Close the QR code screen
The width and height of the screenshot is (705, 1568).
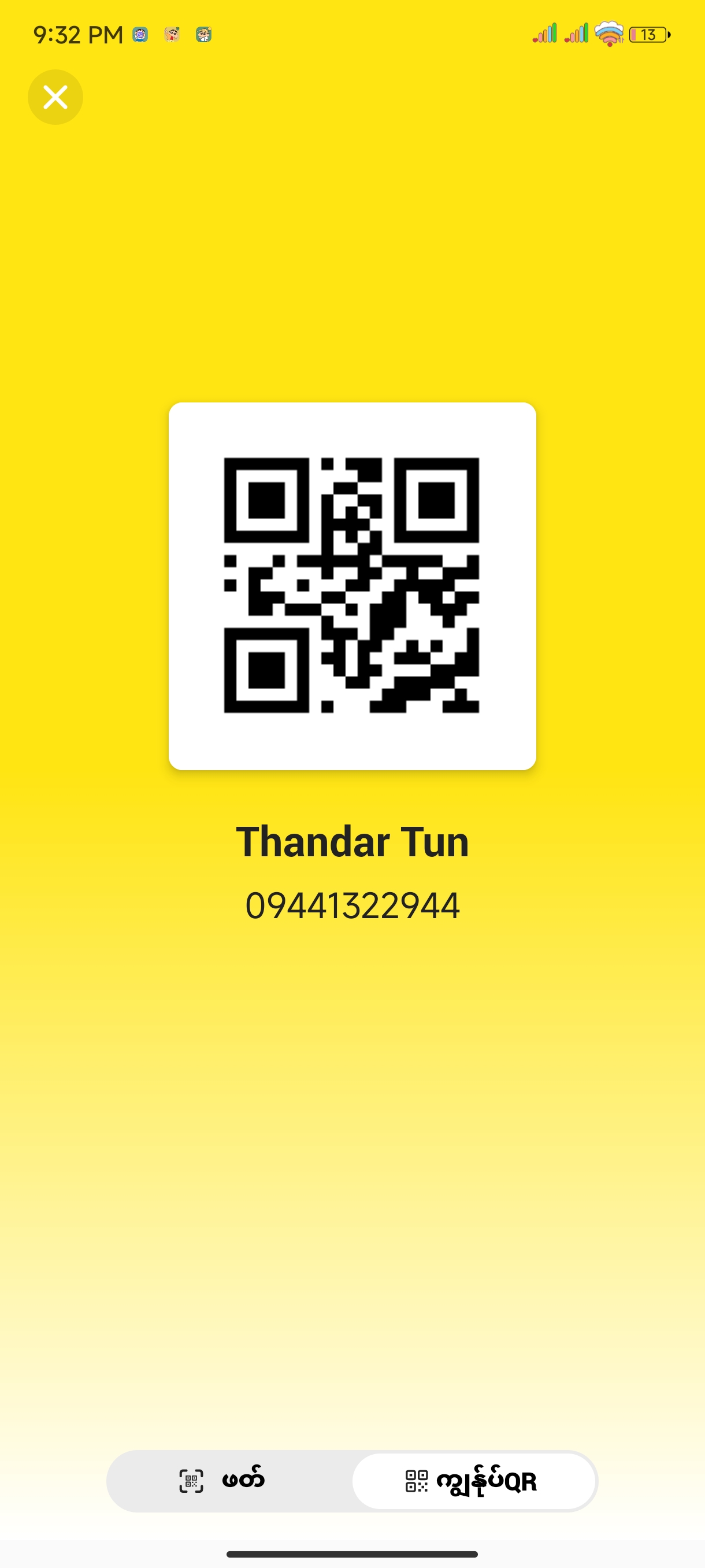point(55,97)
